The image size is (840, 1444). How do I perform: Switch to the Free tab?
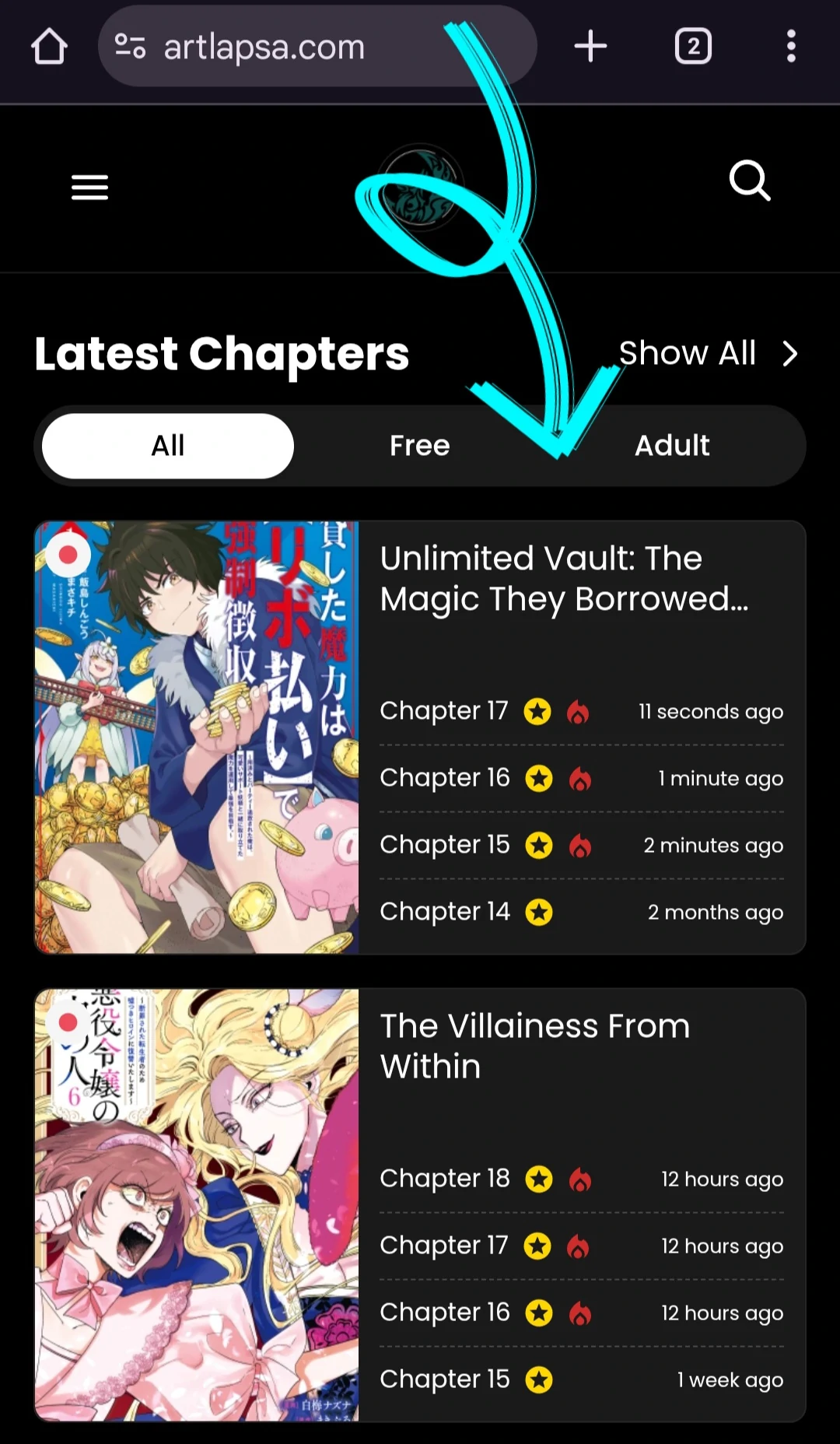[420, 446]
